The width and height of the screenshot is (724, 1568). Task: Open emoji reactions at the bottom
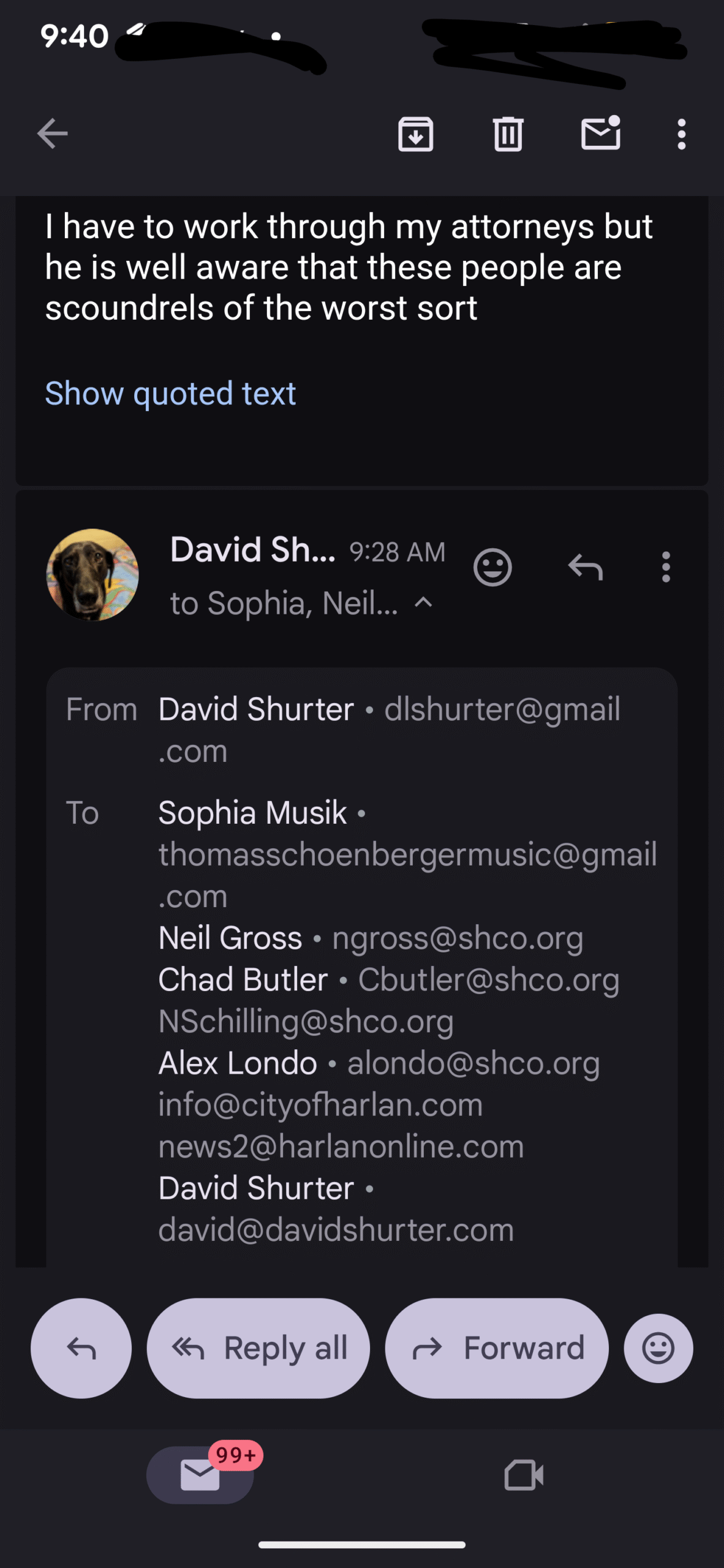click(658, 1348)
